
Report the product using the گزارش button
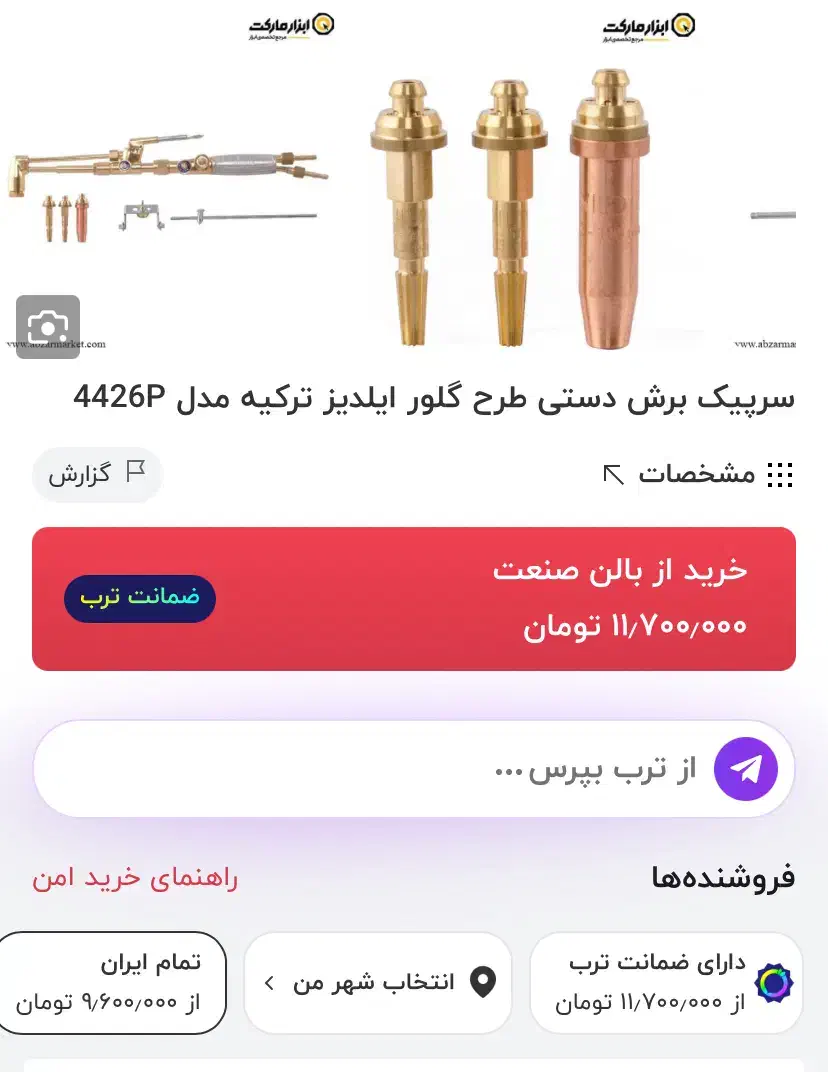97,475
